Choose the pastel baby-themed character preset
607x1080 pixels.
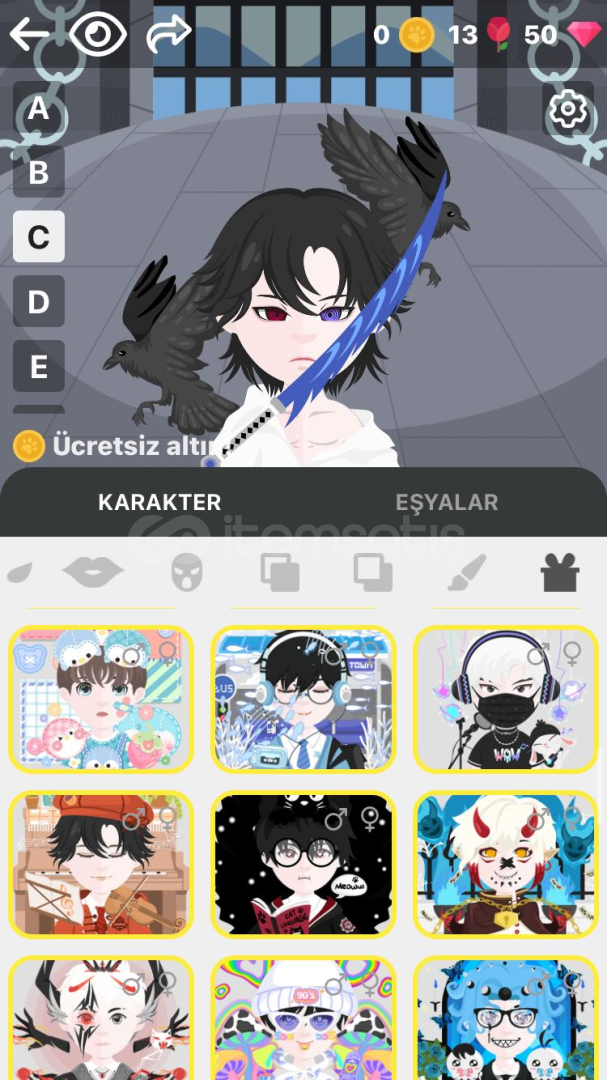coord(101,699)
